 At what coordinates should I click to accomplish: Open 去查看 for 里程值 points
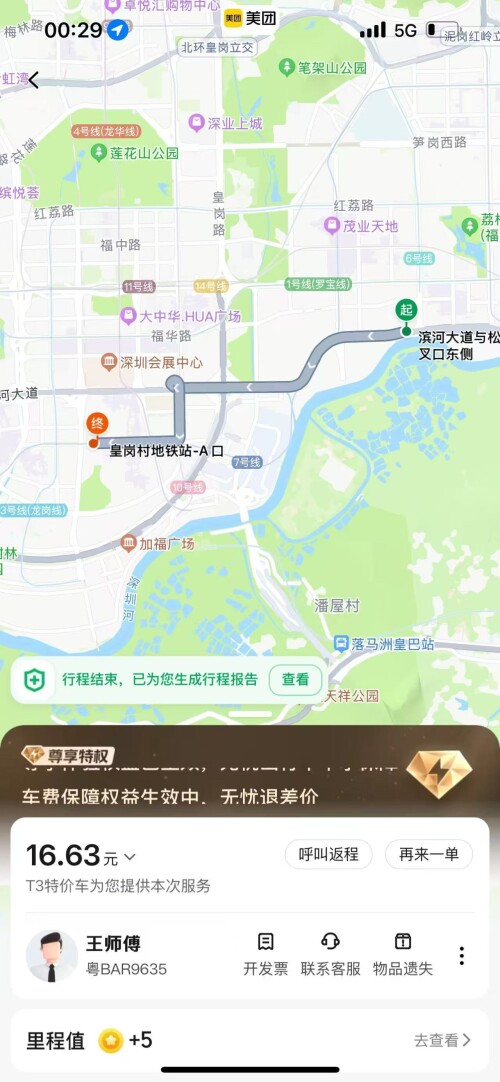click(442, 1040)
